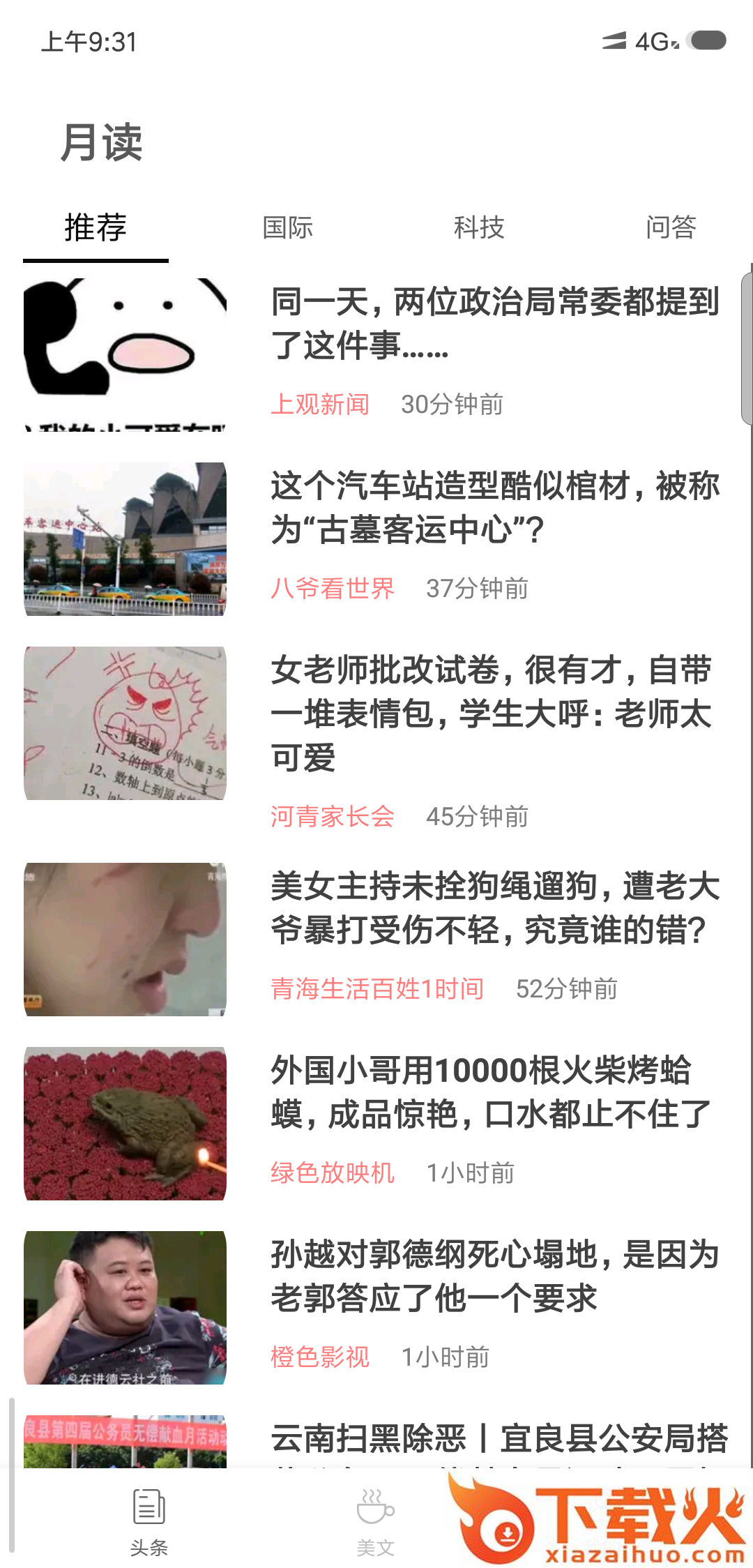753x1568 pixels.
Task: View article about 美女主持未拴狗绳遛狗
Action: pyautogui.click(x=494, y=908)
